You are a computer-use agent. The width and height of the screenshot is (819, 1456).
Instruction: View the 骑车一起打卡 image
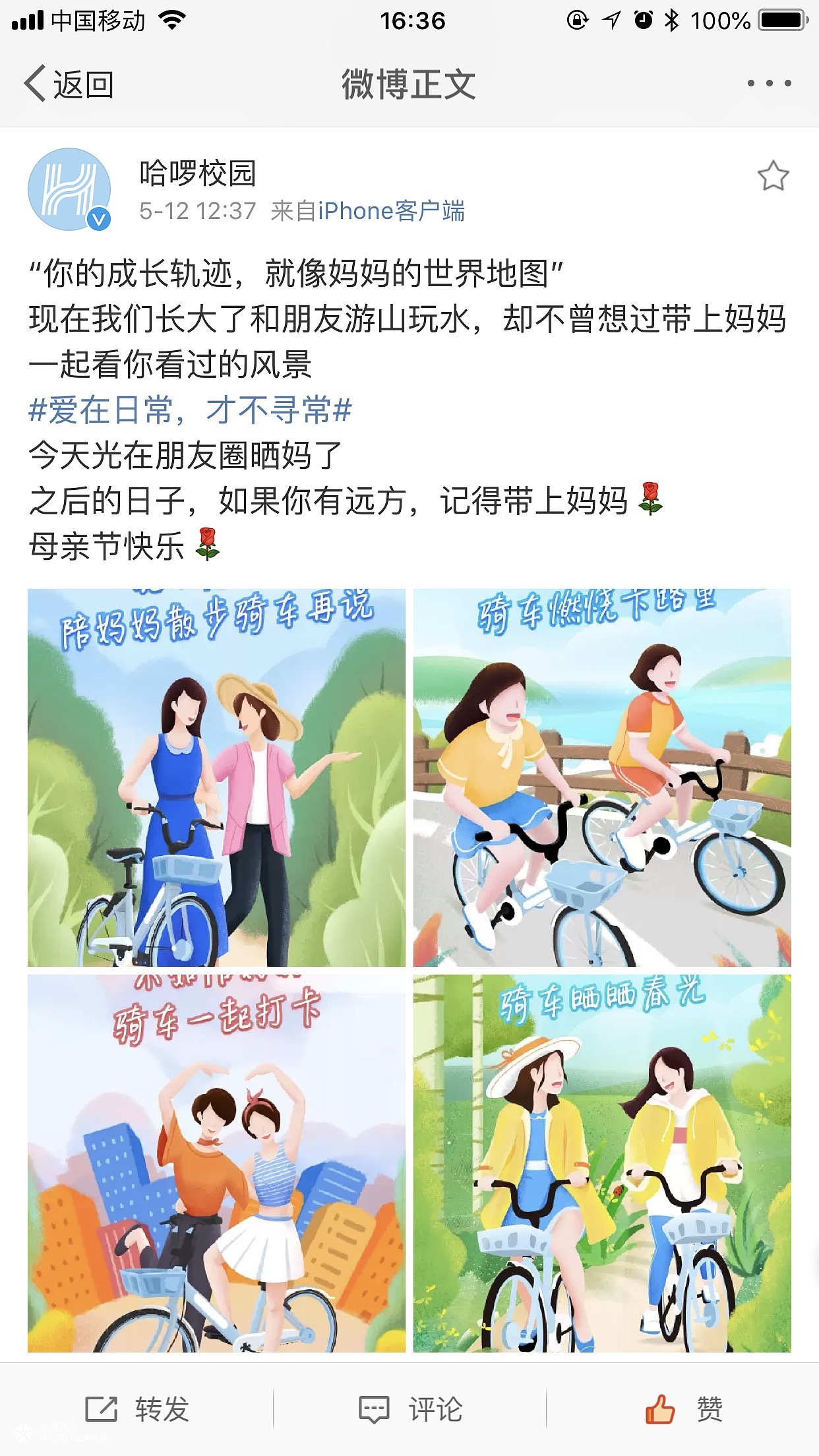point(216,1163)
